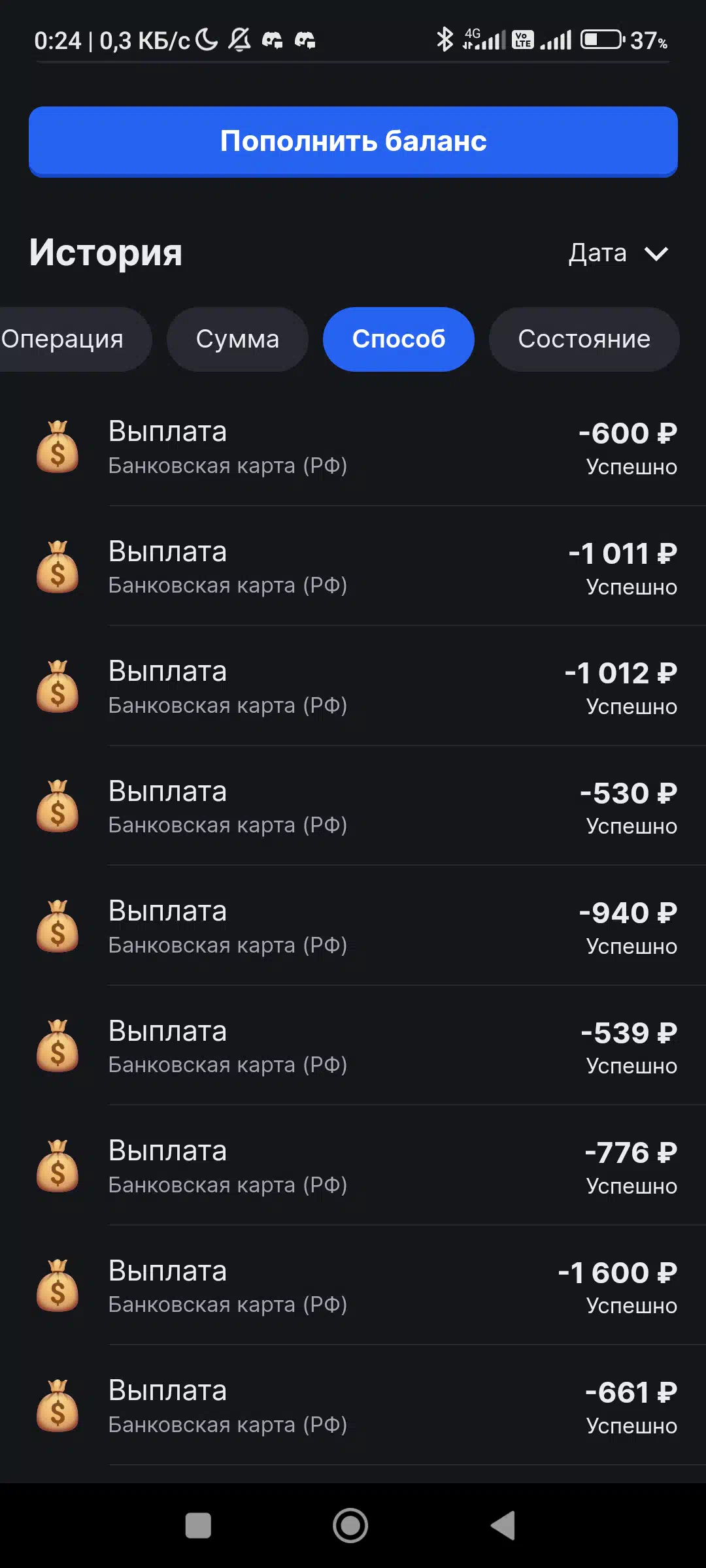Open the -530 ₽ payout entry
Image resolution: width=706 pixels, height=1568 pixels.
pos(353,807)
